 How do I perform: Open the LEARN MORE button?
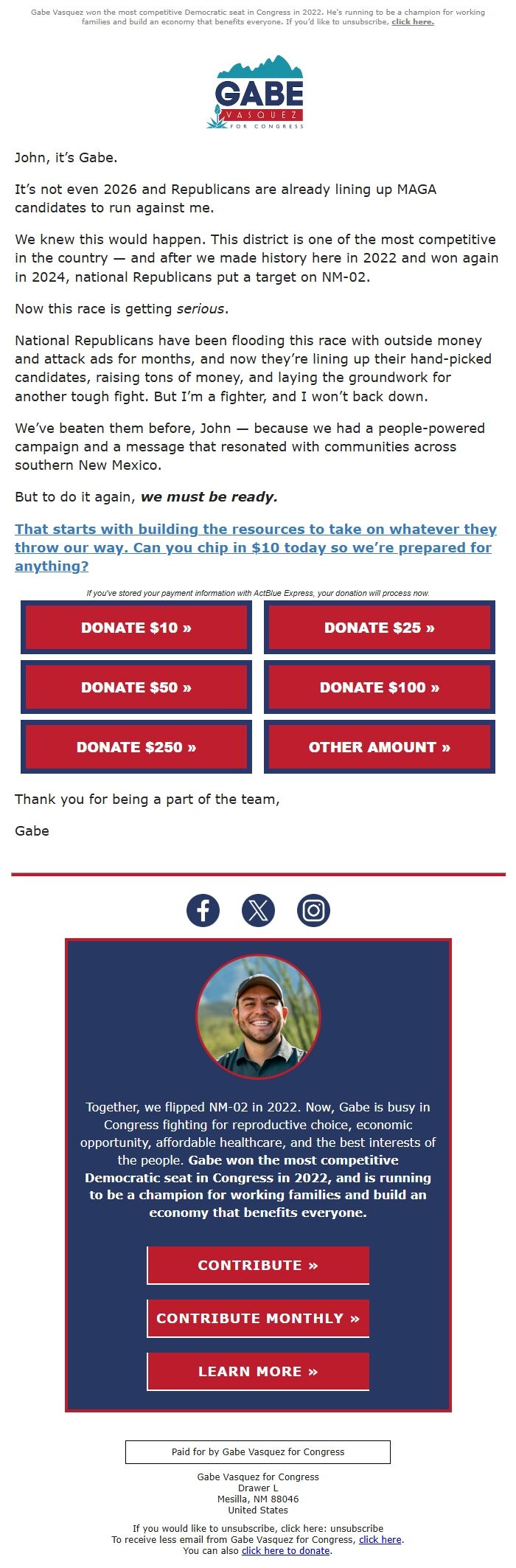pos(258,1371)
